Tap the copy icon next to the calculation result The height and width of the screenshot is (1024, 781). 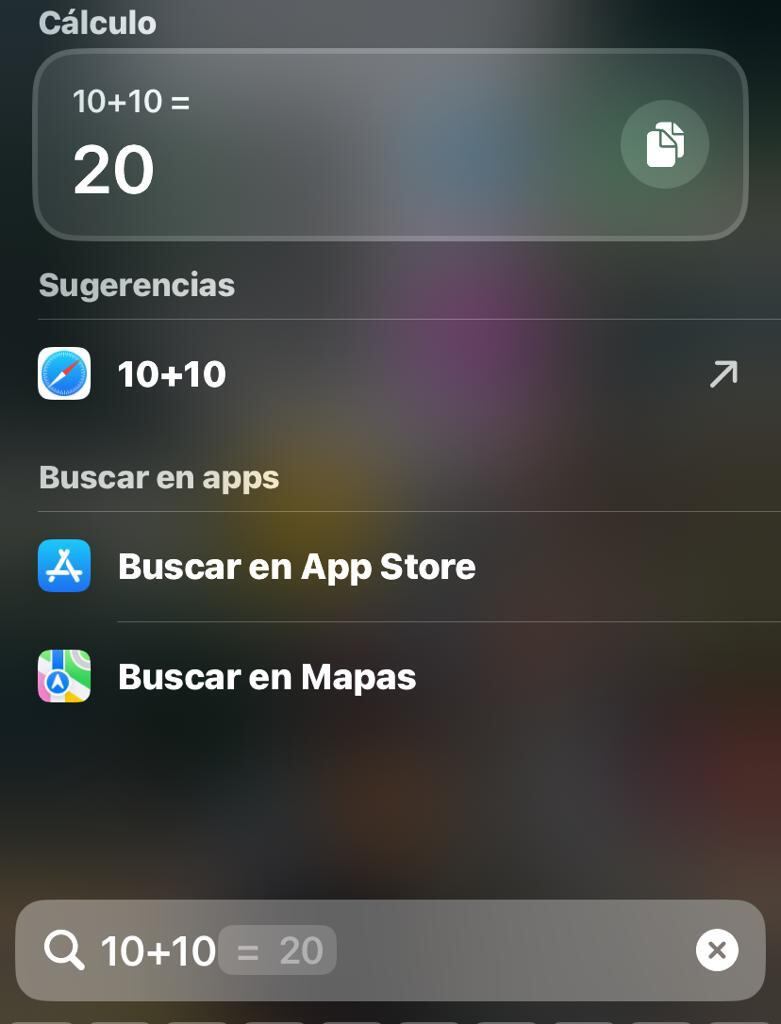point(664,144)
